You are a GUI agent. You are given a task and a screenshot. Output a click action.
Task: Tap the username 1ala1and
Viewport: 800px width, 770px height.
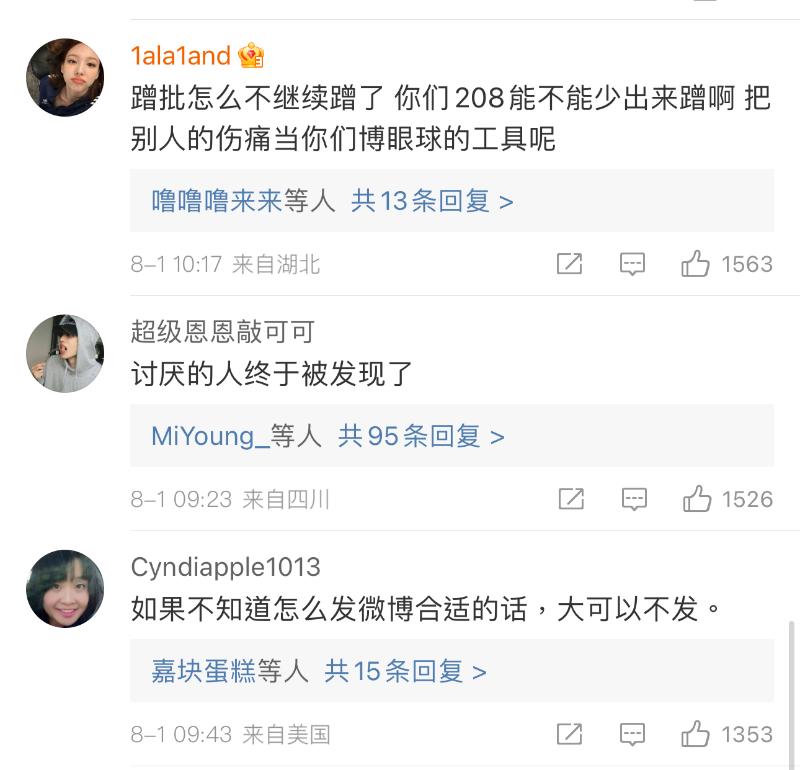pyautogui.click(x=181, y=55)
